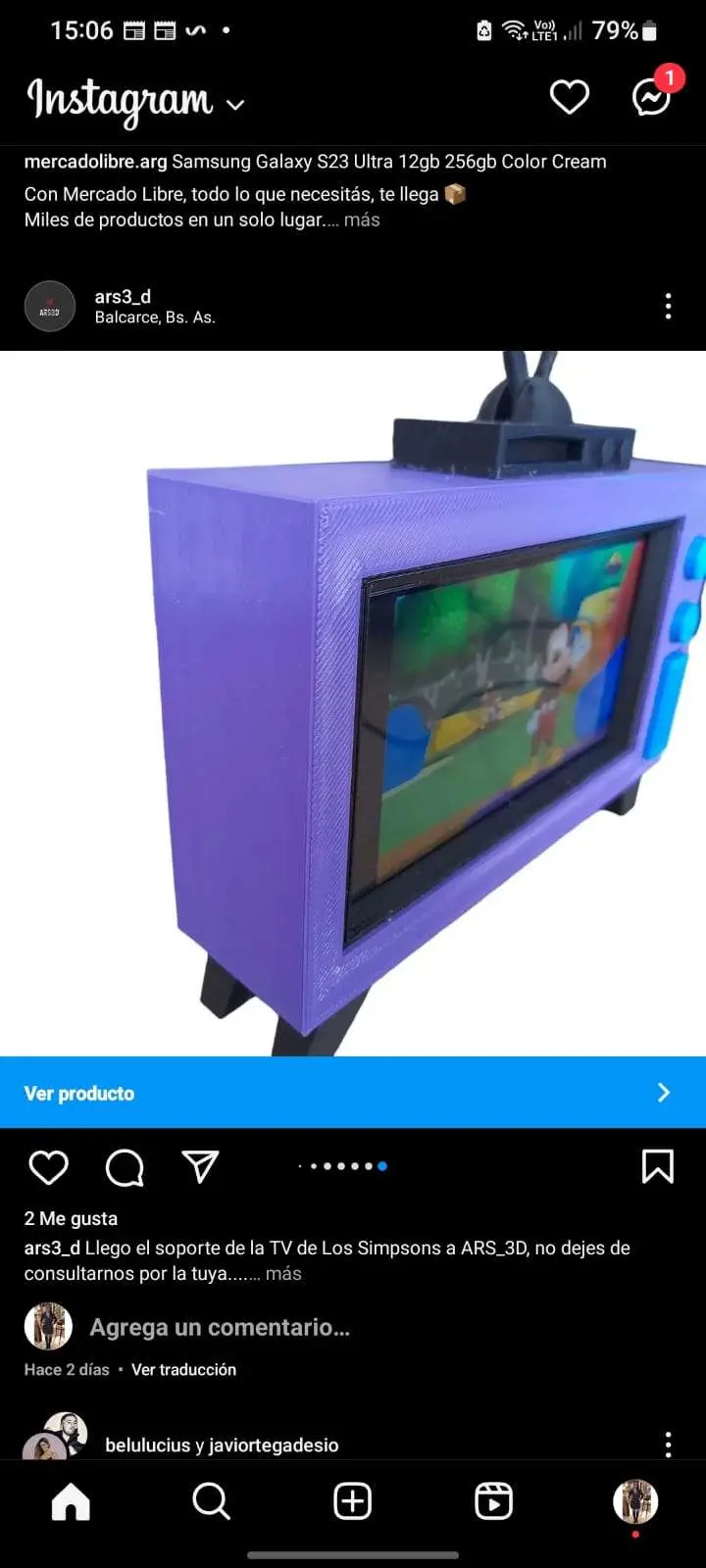Screen dimensions: 706x1568
Task: Go to the Home tab
Action: click(x=71, y=1501)
